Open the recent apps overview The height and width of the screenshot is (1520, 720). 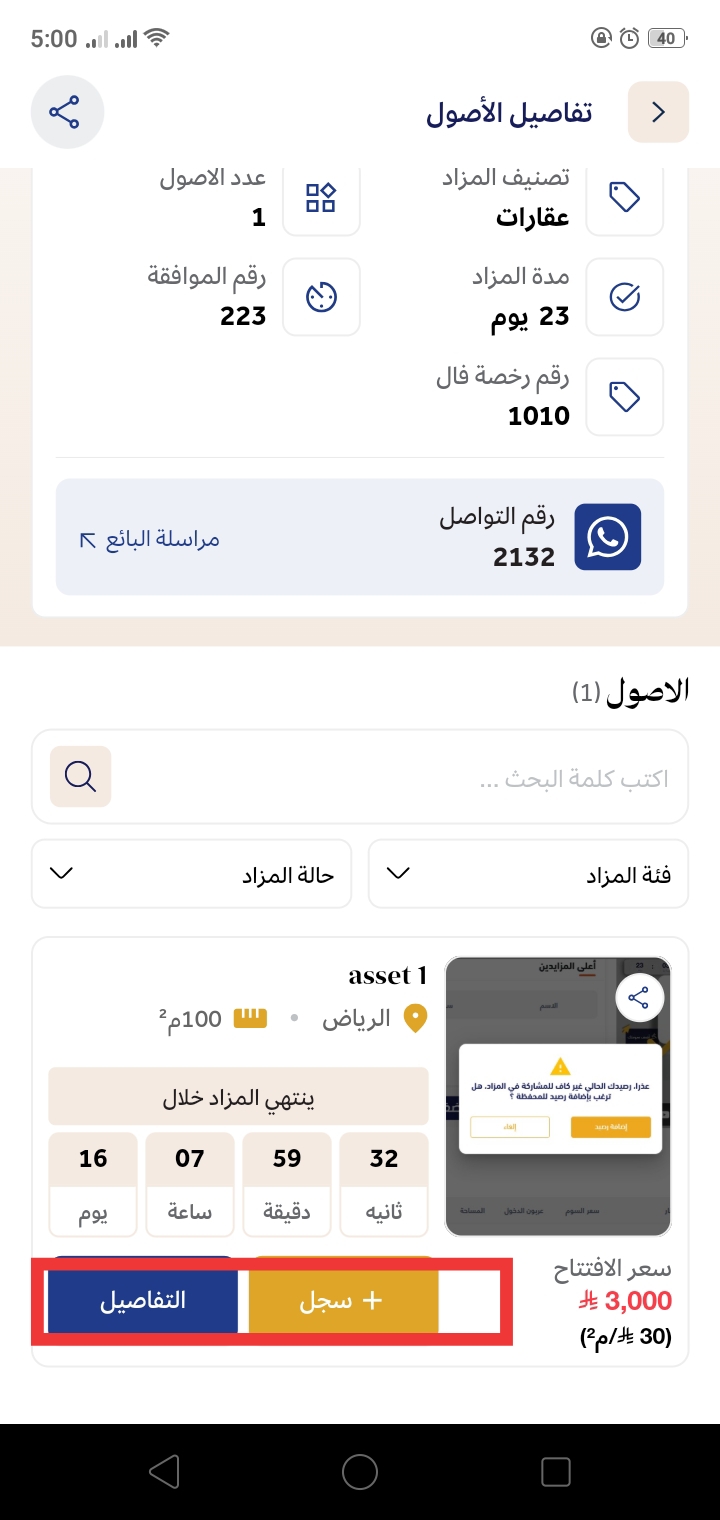(x=555, y=1471)
